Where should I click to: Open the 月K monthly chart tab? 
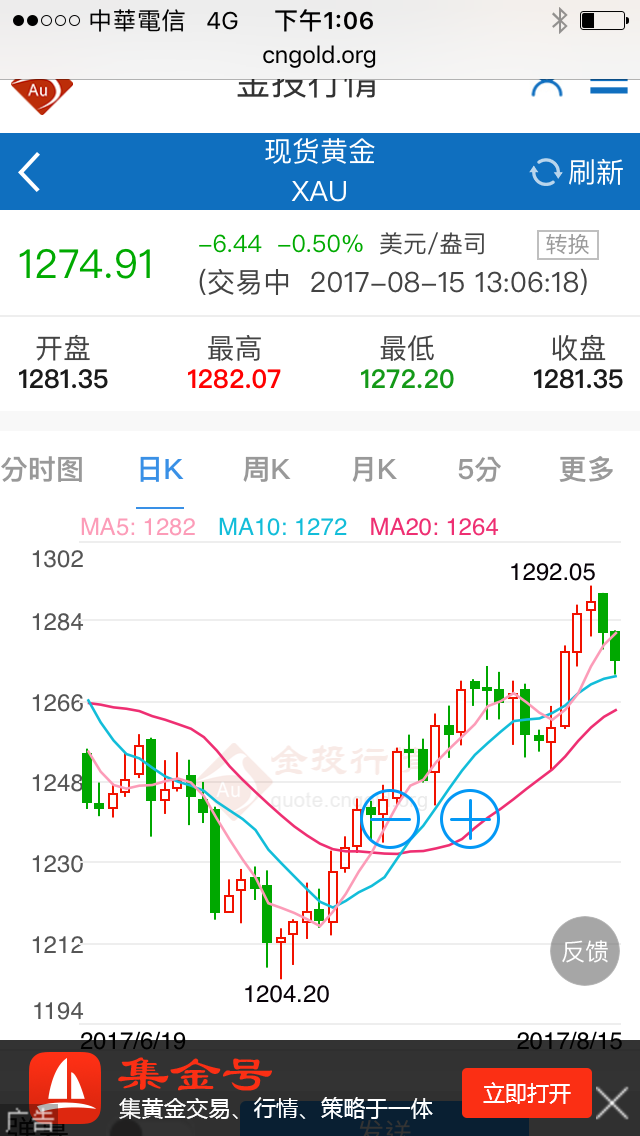pyautogui.click(x=374, y=469)
